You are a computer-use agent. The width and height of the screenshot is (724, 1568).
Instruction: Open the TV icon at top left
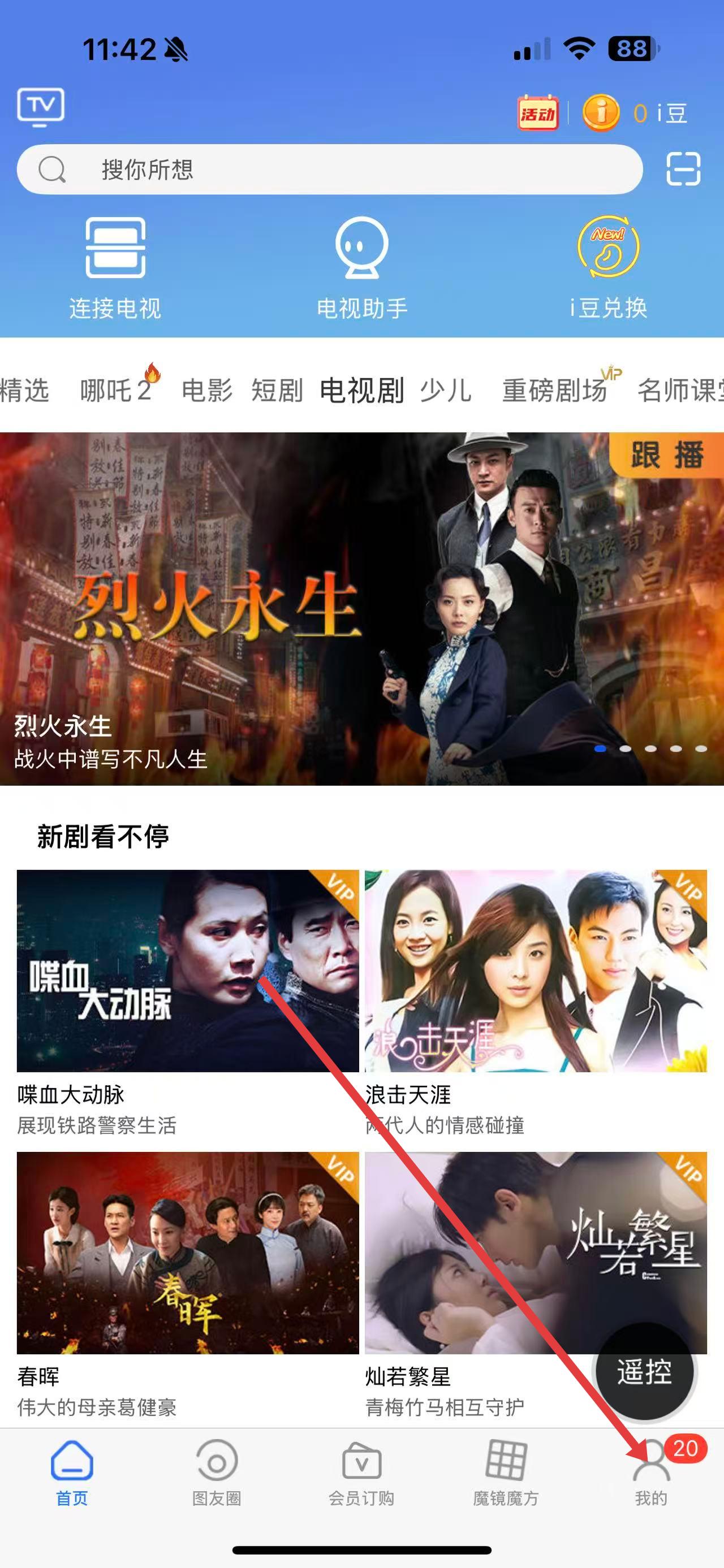point(40,107)
